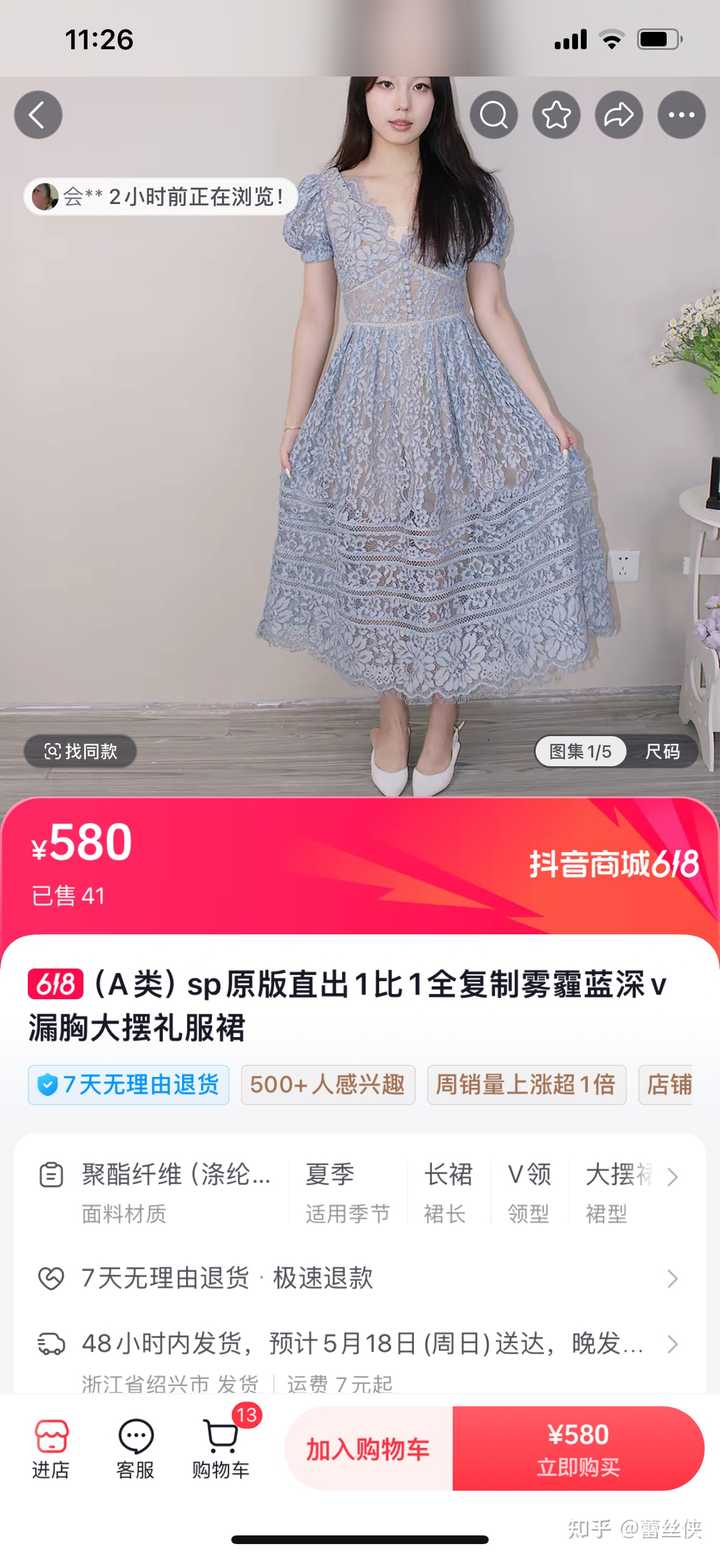Open the search magnifier icon
Viewport: 720px width, 1558px height.
click(x=494, y=115)
